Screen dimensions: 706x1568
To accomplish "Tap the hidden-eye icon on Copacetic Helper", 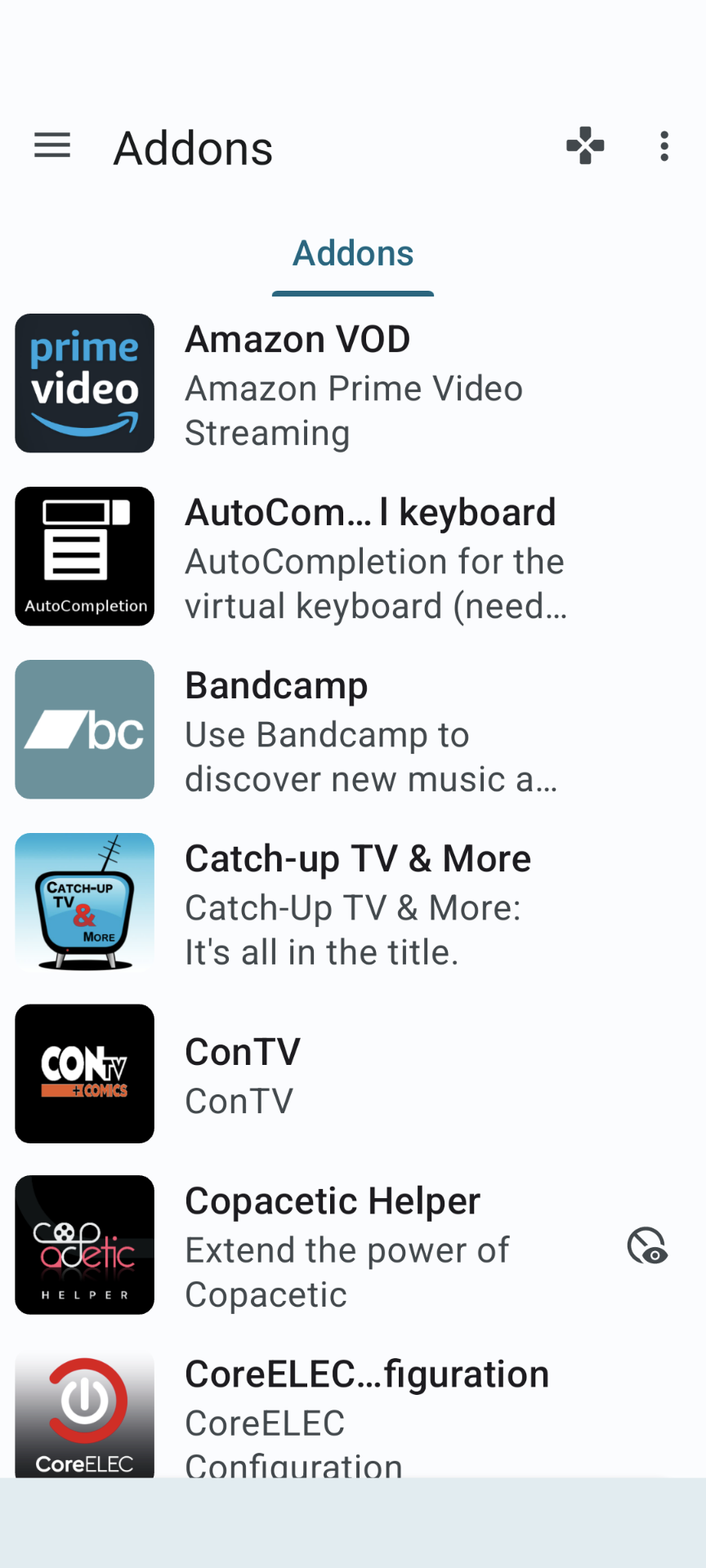I will 647,1246.
